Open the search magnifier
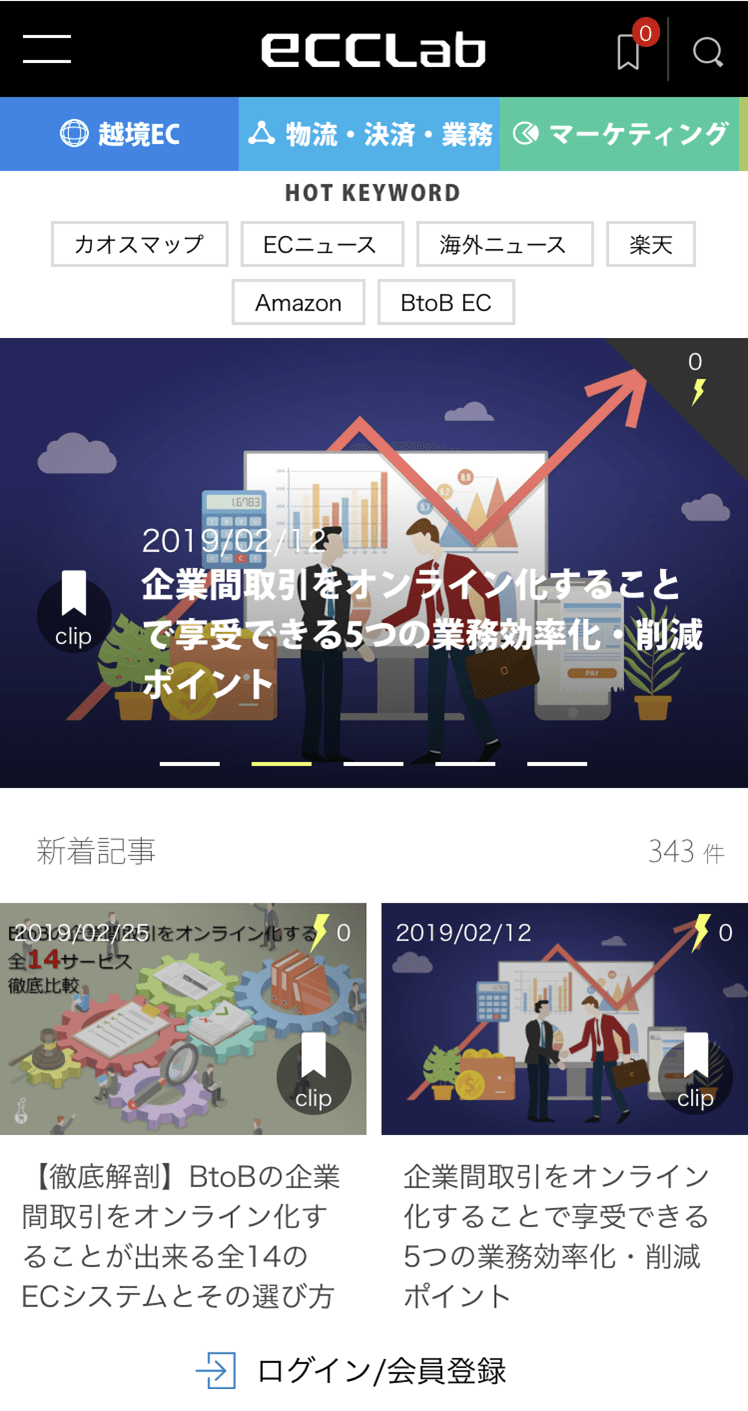The image size is (748, 1411). (708, 51)
